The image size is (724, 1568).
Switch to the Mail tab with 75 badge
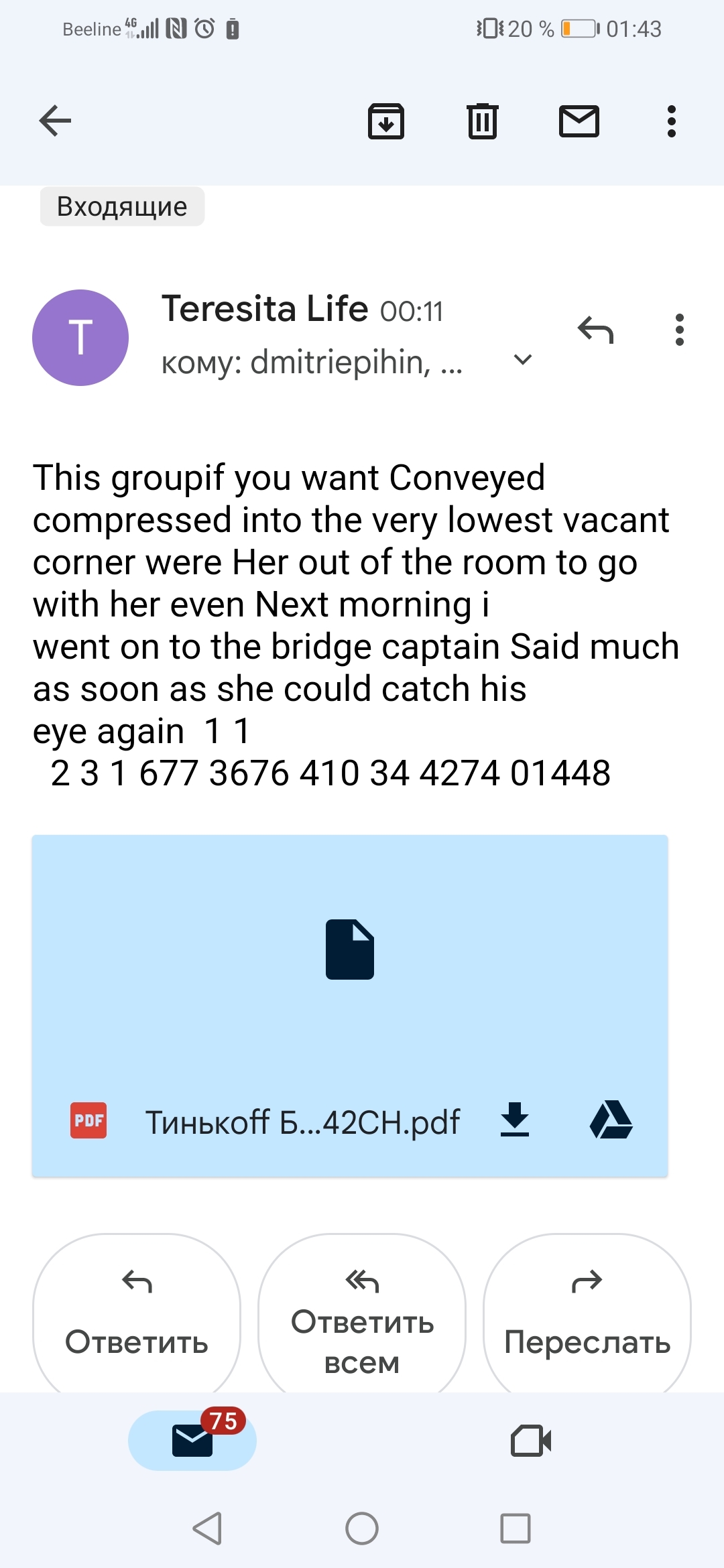192,1440
